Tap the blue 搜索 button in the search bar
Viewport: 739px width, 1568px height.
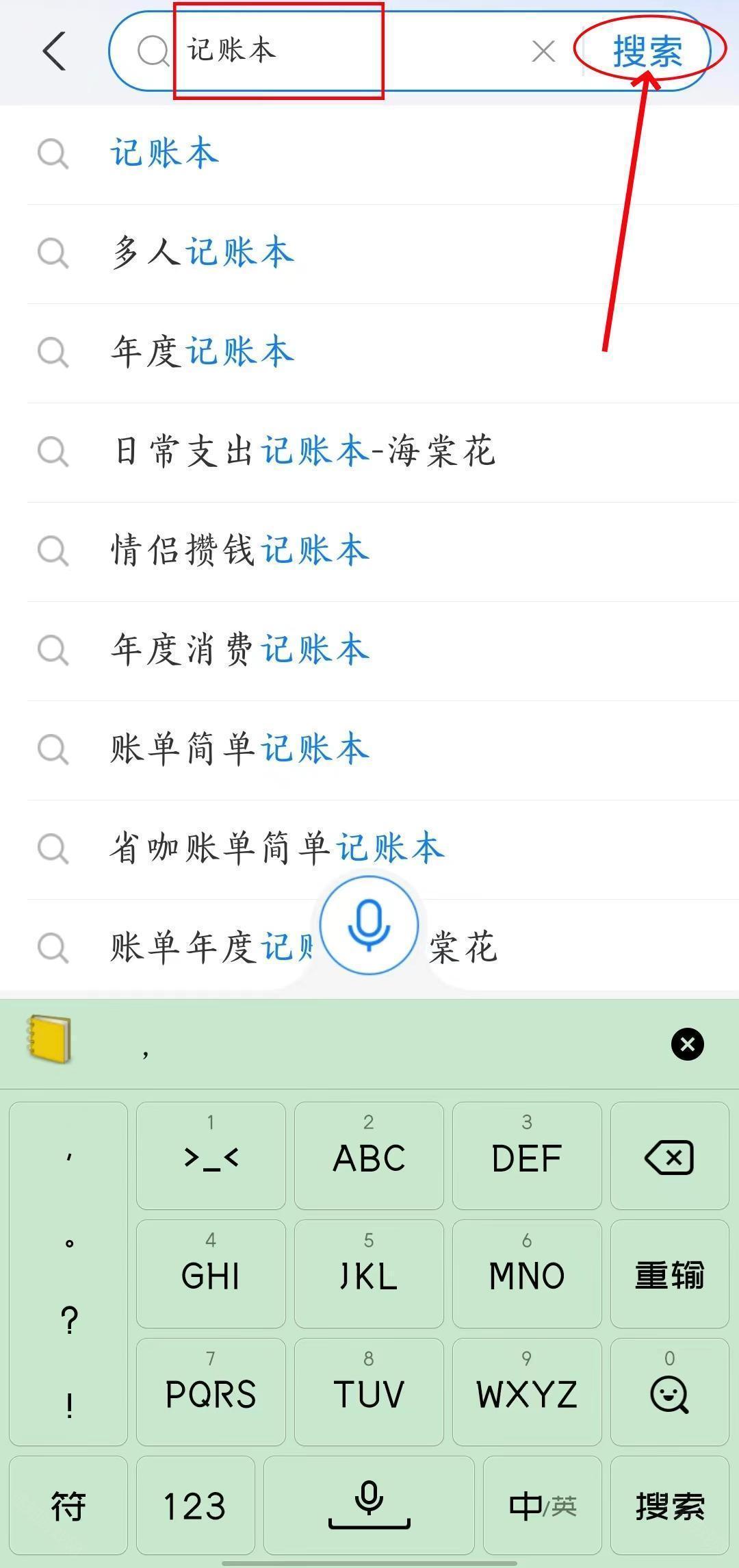(647, 51)
